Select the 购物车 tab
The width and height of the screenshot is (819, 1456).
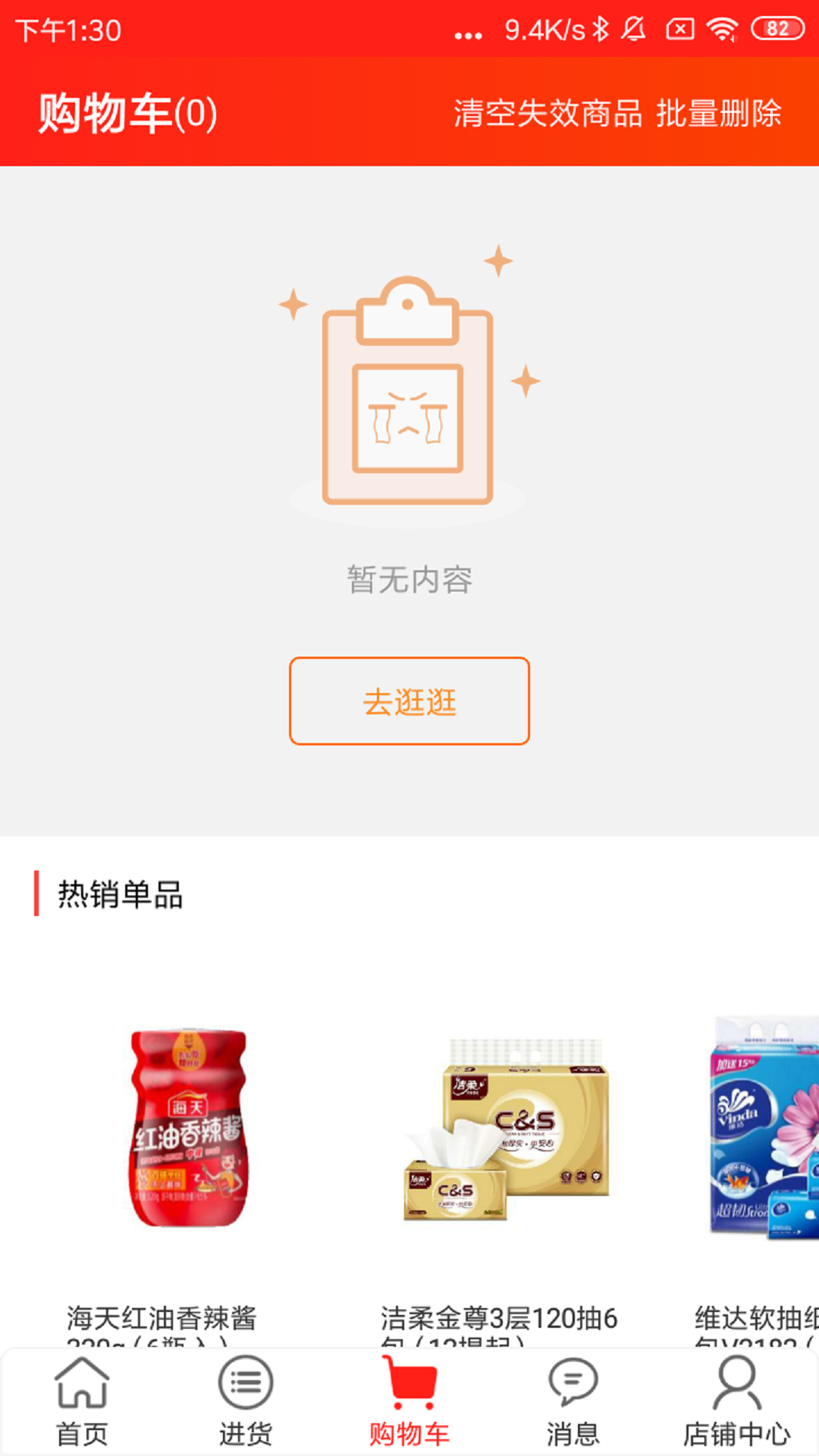[409, 1403]
